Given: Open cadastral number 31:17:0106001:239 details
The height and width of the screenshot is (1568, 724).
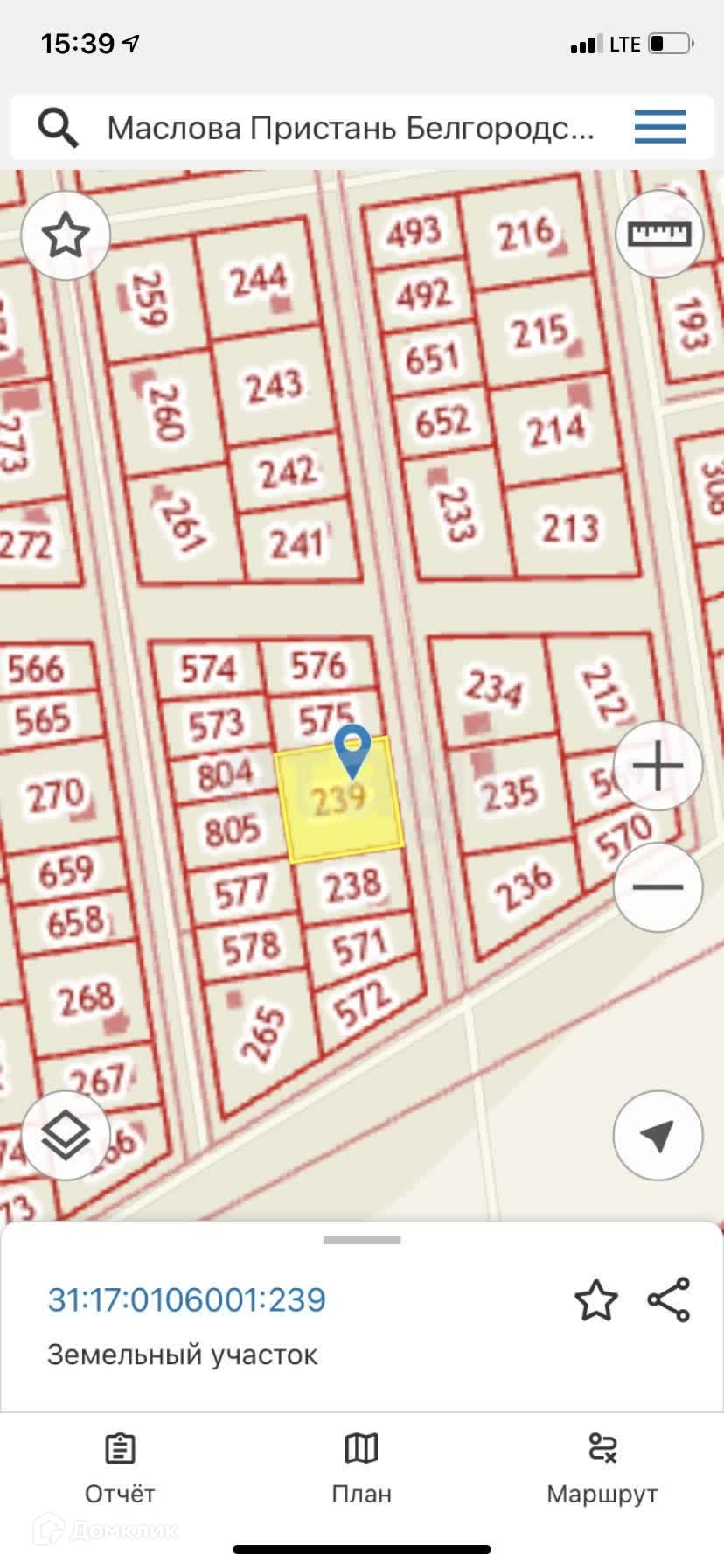Looking at the screenshot, I should tap(186, 1299).
